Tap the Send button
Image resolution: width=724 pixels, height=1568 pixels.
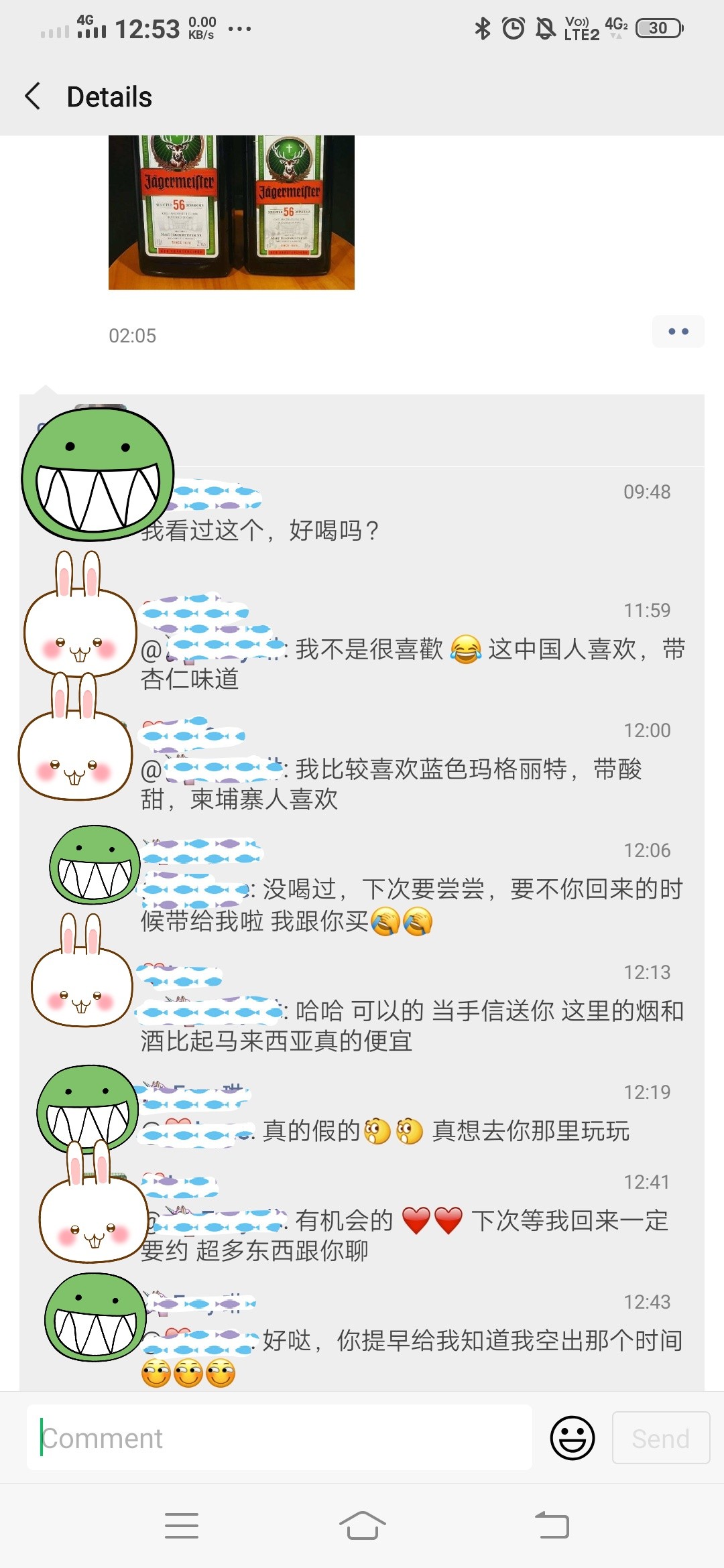tap(661, 1438)
